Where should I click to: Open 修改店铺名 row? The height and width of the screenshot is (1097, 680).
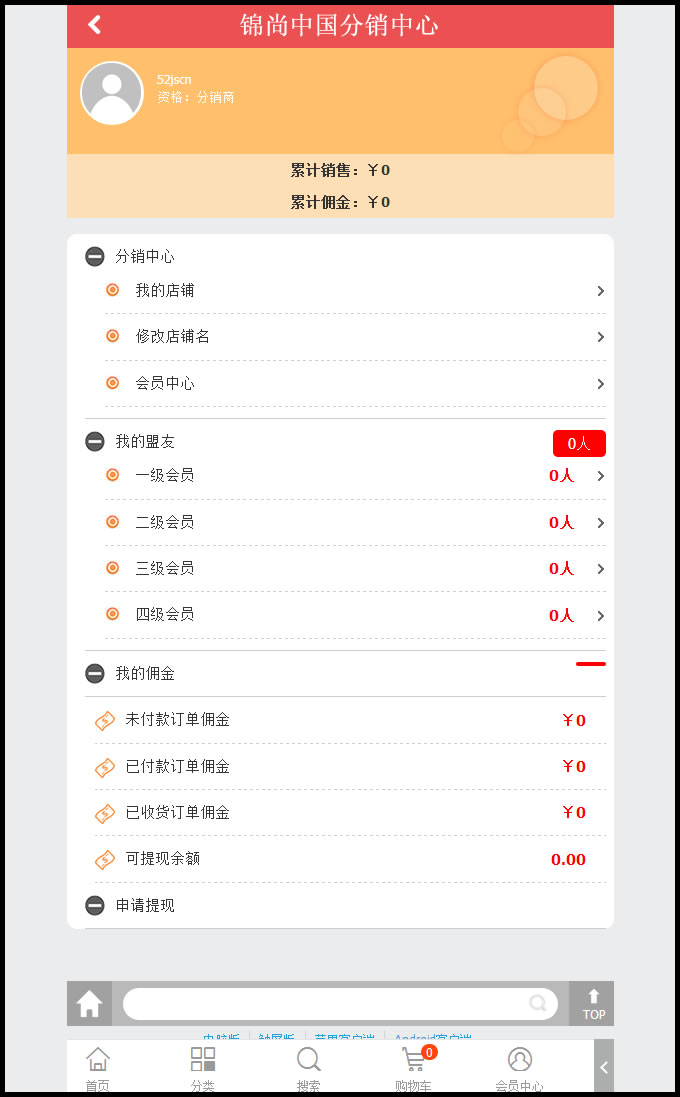355,337
